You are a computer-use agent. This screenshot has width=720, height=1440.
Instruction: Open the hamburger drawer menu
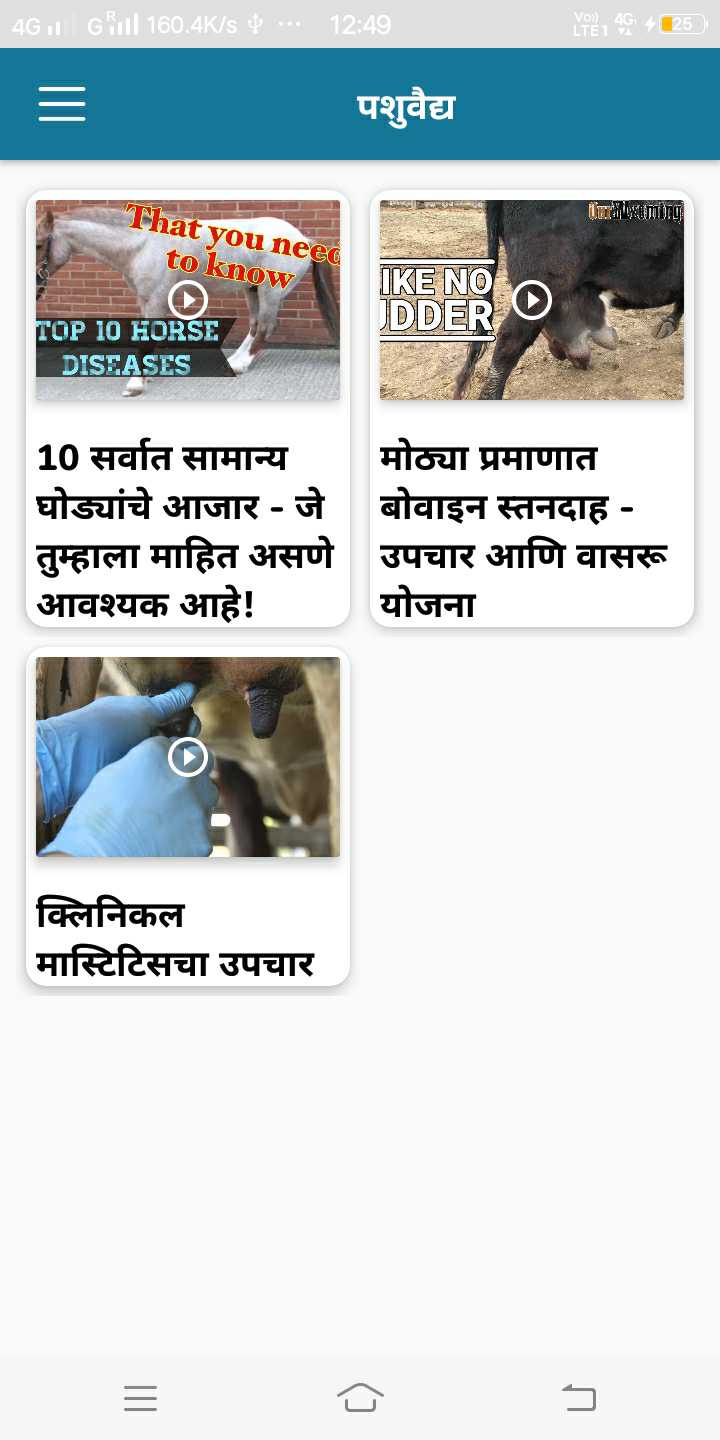[x=62, y=104]
